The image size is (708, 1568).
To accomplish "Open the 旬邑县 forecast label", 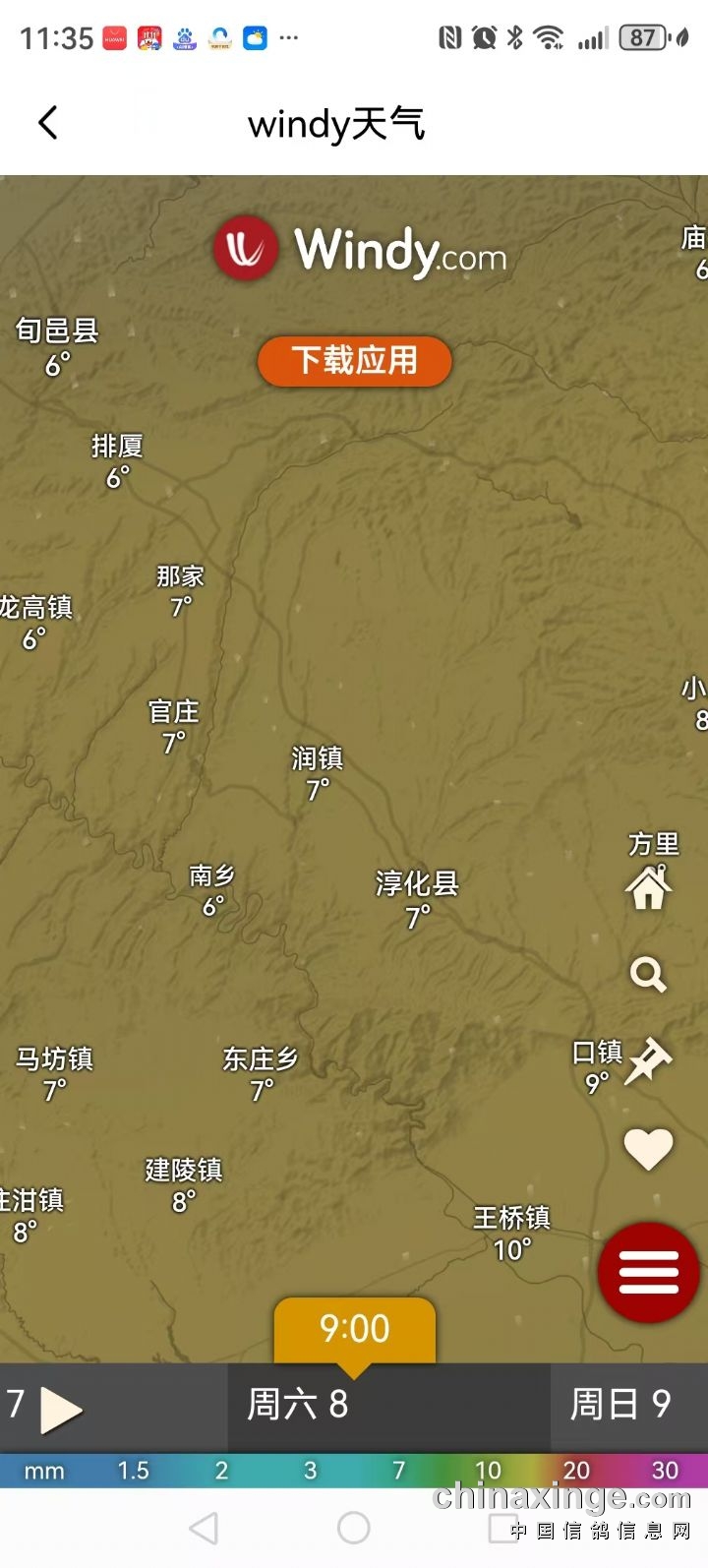I will click(57, 345).
